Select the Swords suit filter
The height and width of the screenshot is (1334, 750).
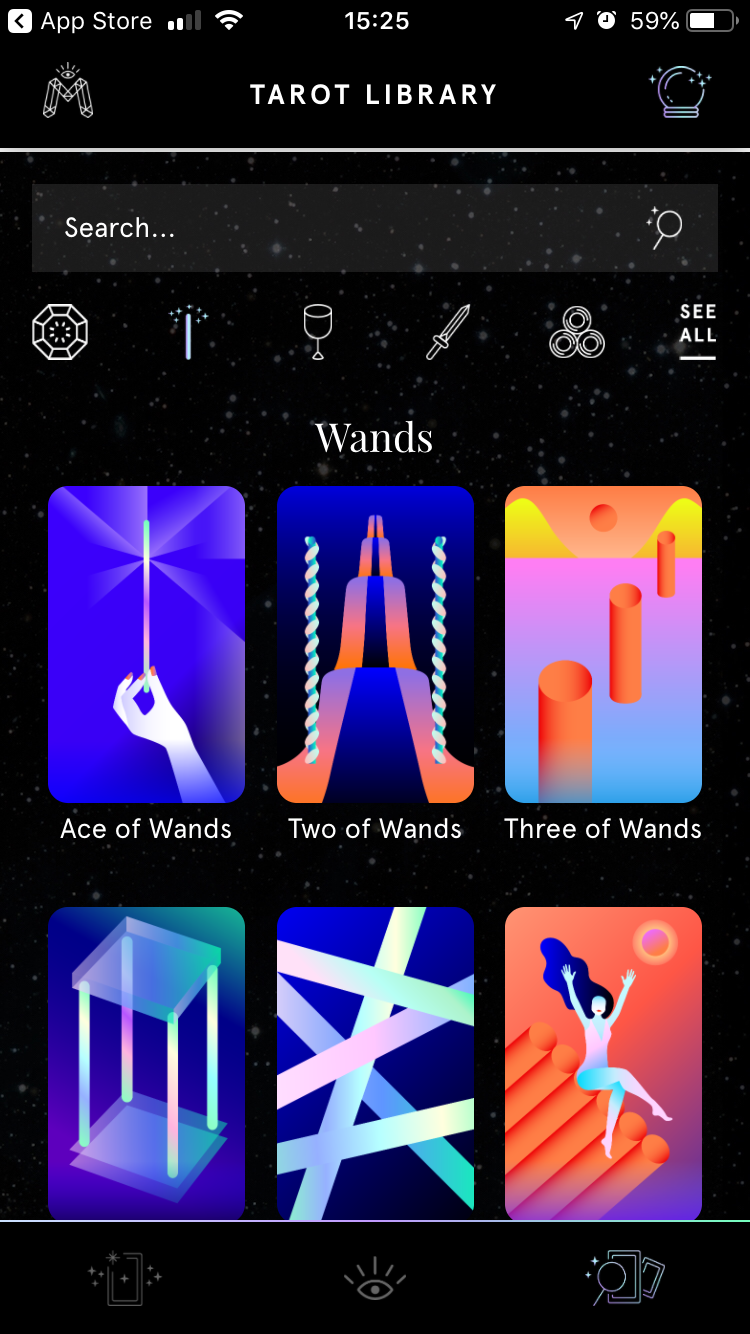447,332
